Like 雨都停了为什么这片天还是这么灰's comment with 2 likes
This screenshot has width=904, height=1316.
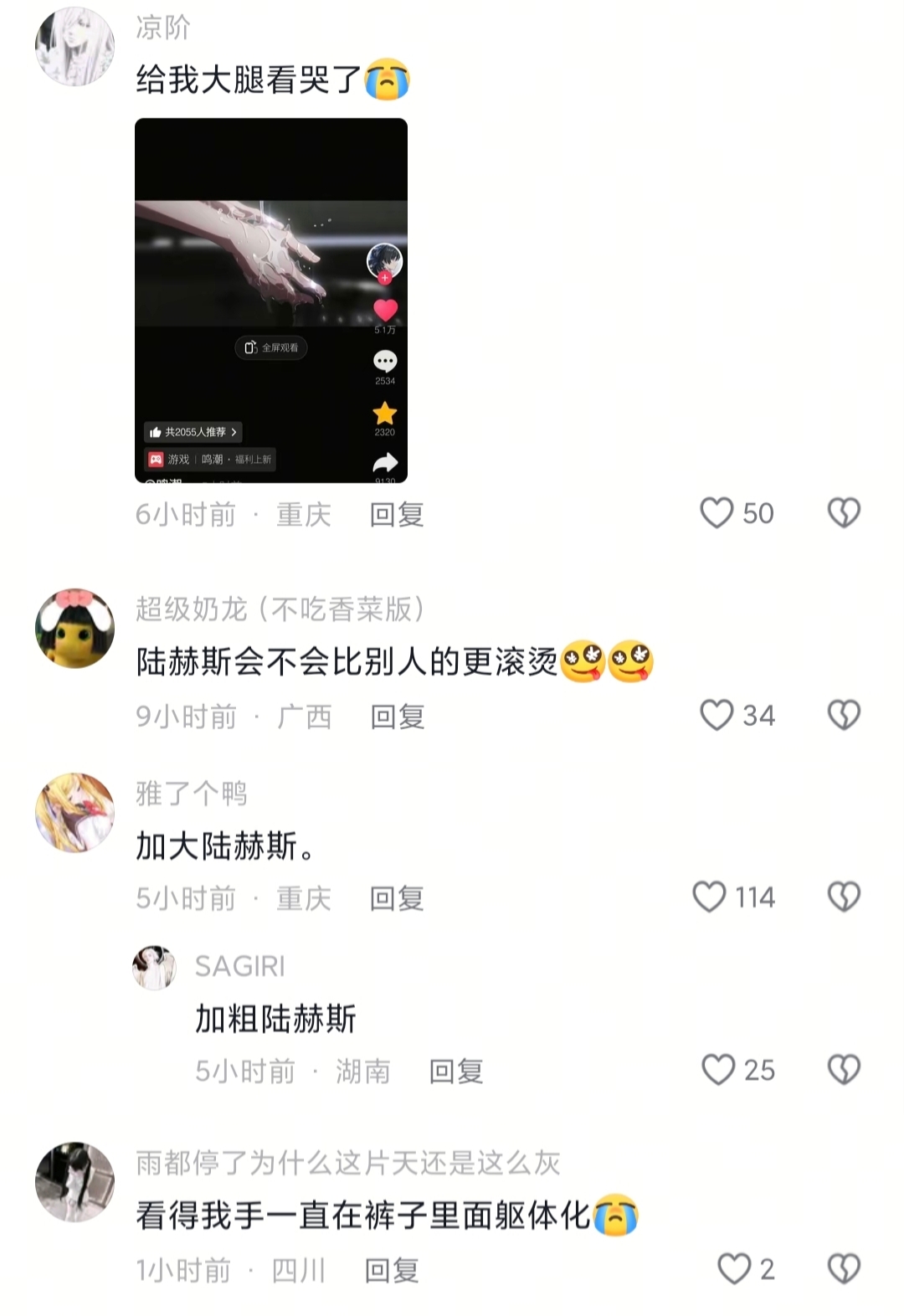pos(734,1269)
